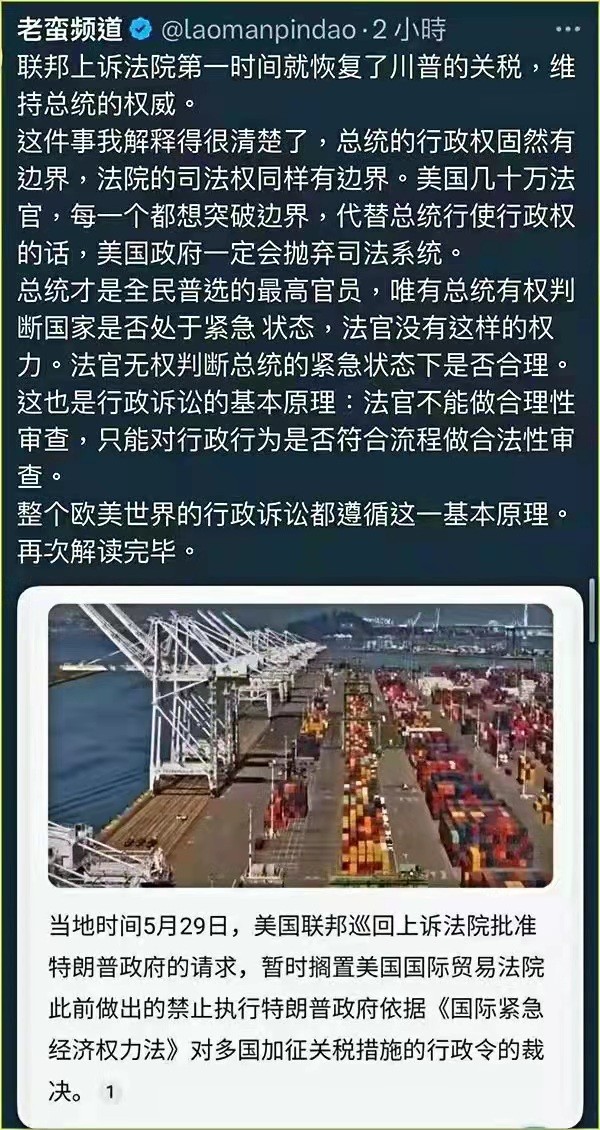This screenshot has width=600, height=1130.
Task: Open the quoted card with the container port photo
Action: (300, 745)
